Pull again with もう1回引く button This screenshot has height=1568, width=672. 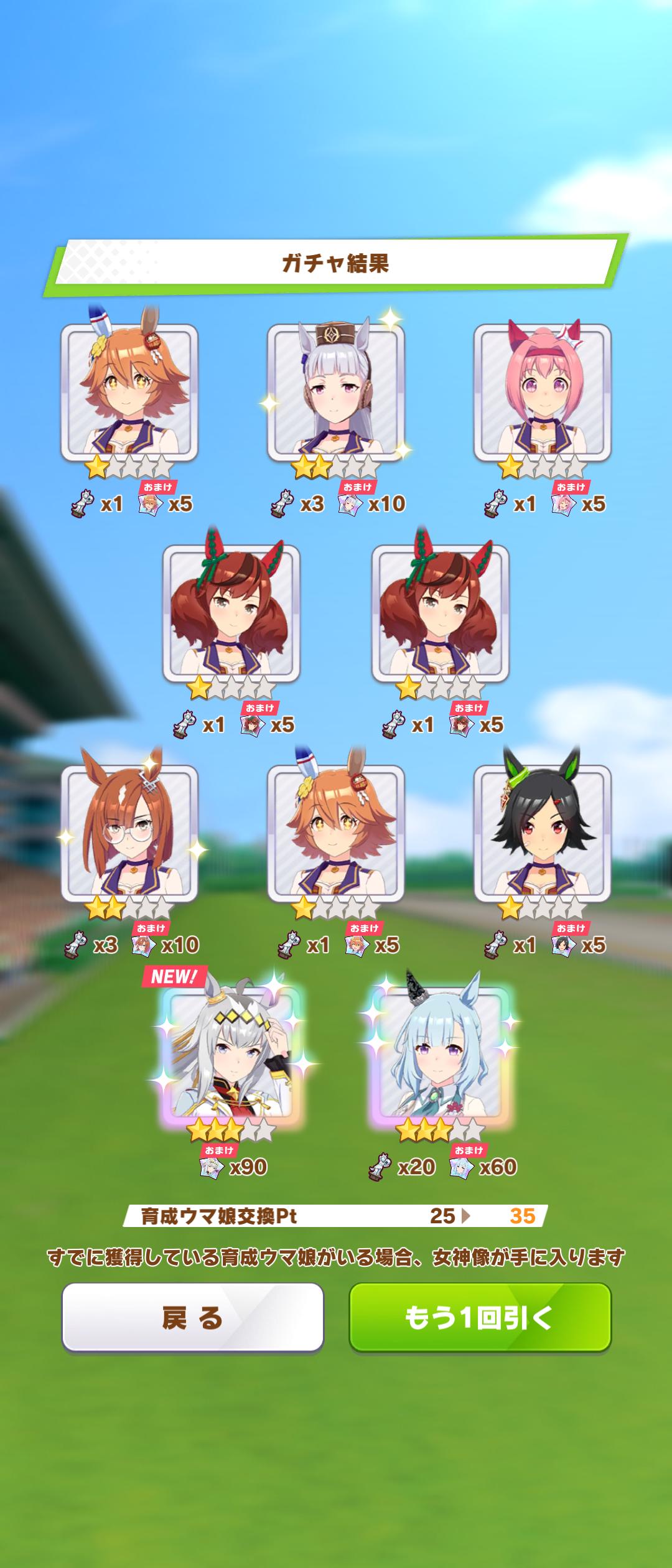480,1317
